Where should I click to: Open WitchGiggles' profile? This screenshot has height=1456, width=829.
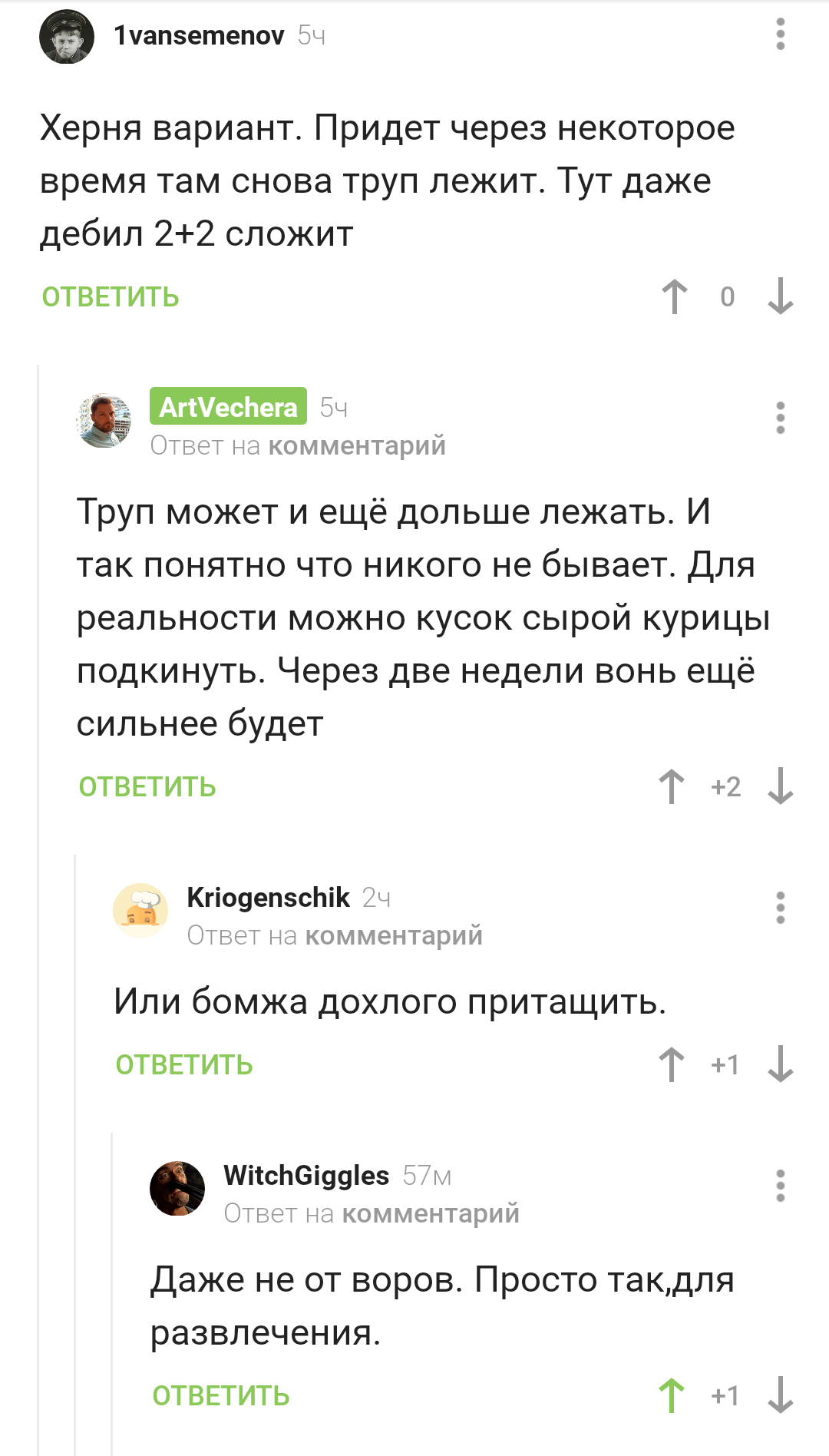(306, 1175)
